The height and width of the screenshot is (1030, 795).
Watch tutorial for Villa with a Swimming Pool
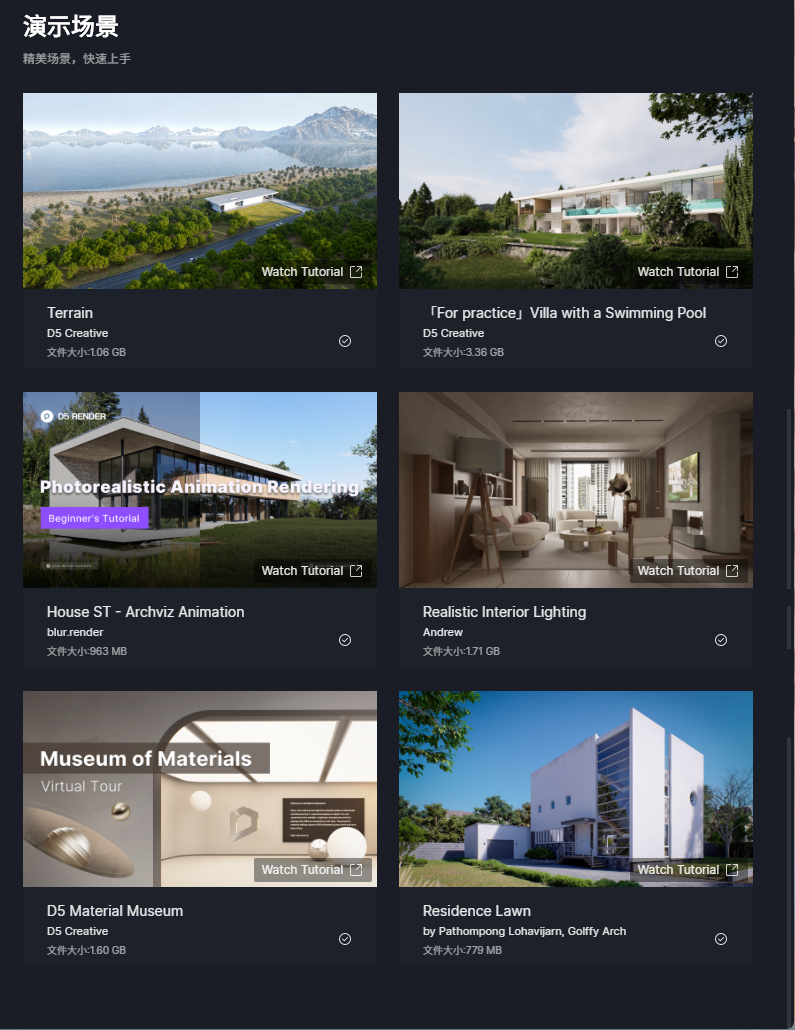[x=687, y=272]
